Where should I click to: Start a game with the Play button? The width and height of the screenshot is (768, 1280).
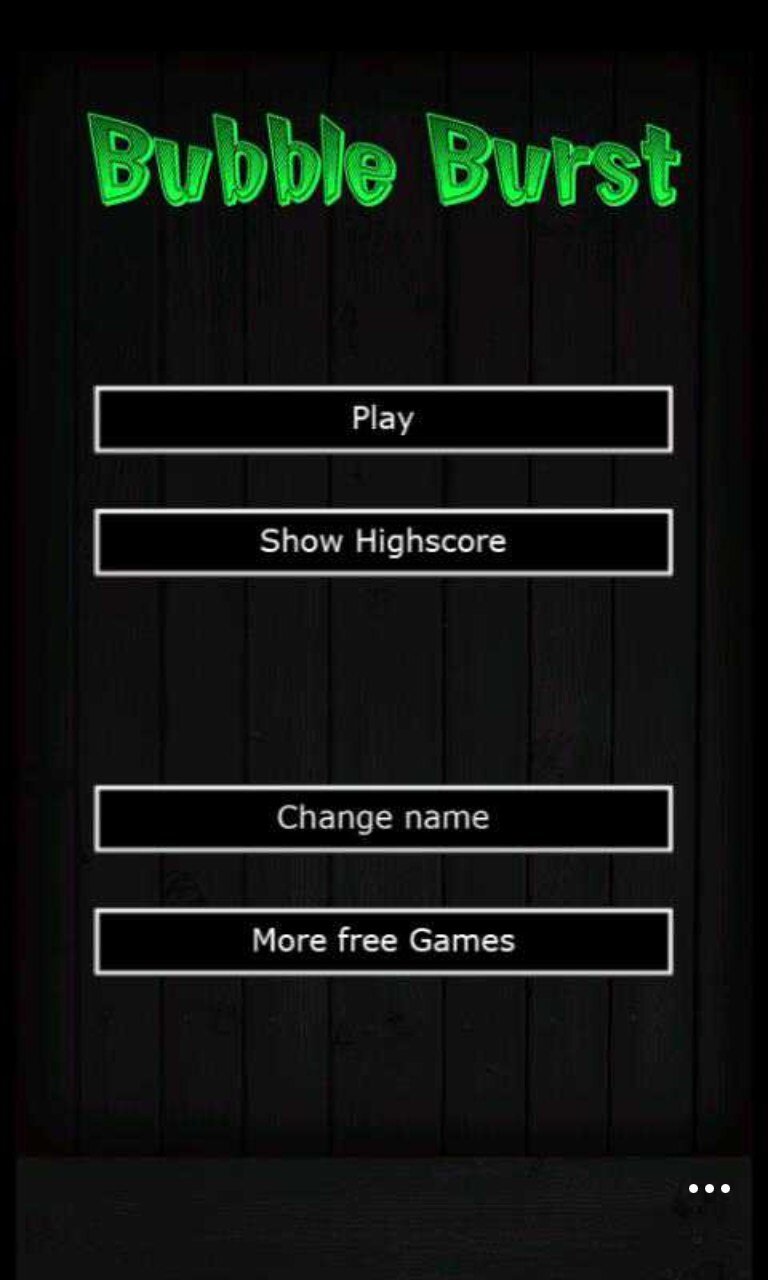coord(383,419)
